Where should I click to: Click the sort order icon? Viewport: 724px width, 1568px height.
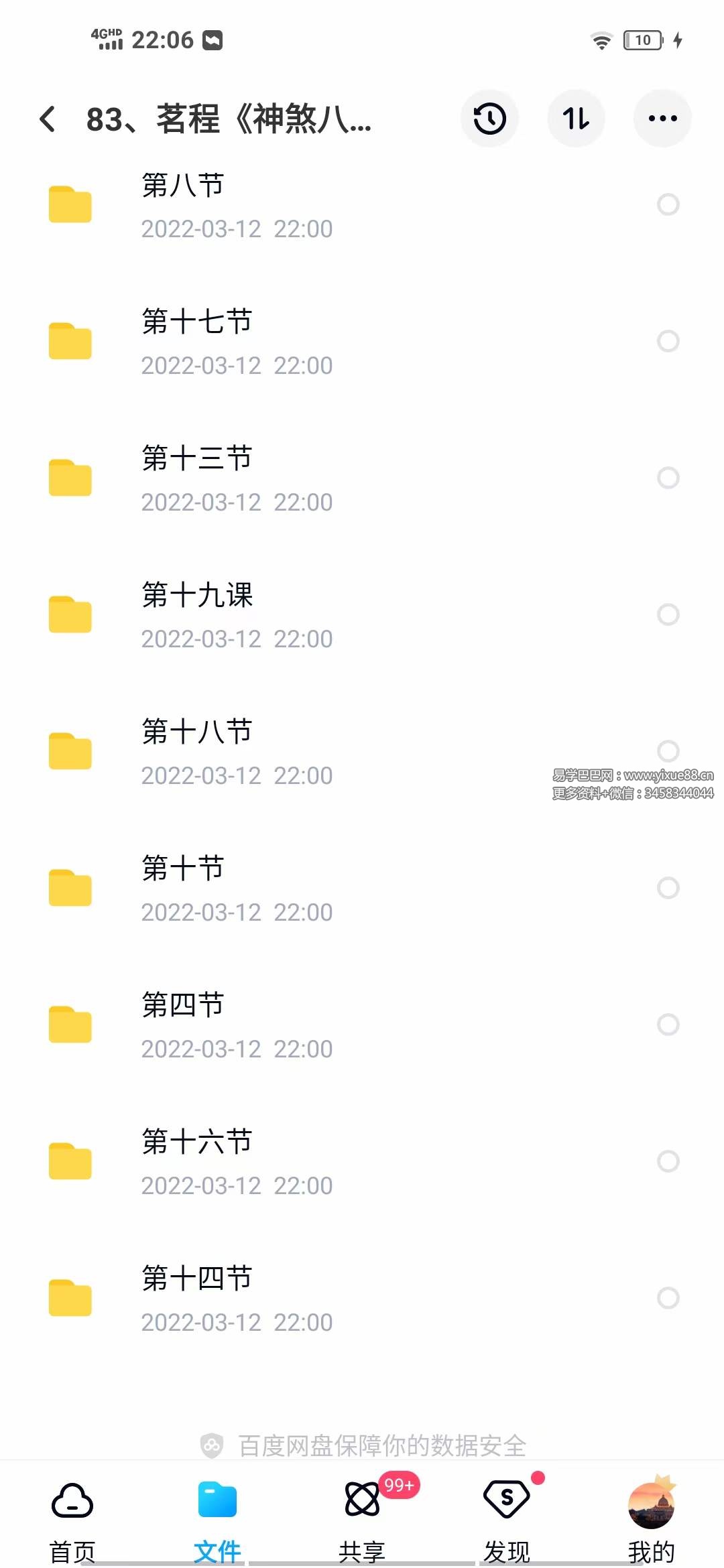point(576,118)
